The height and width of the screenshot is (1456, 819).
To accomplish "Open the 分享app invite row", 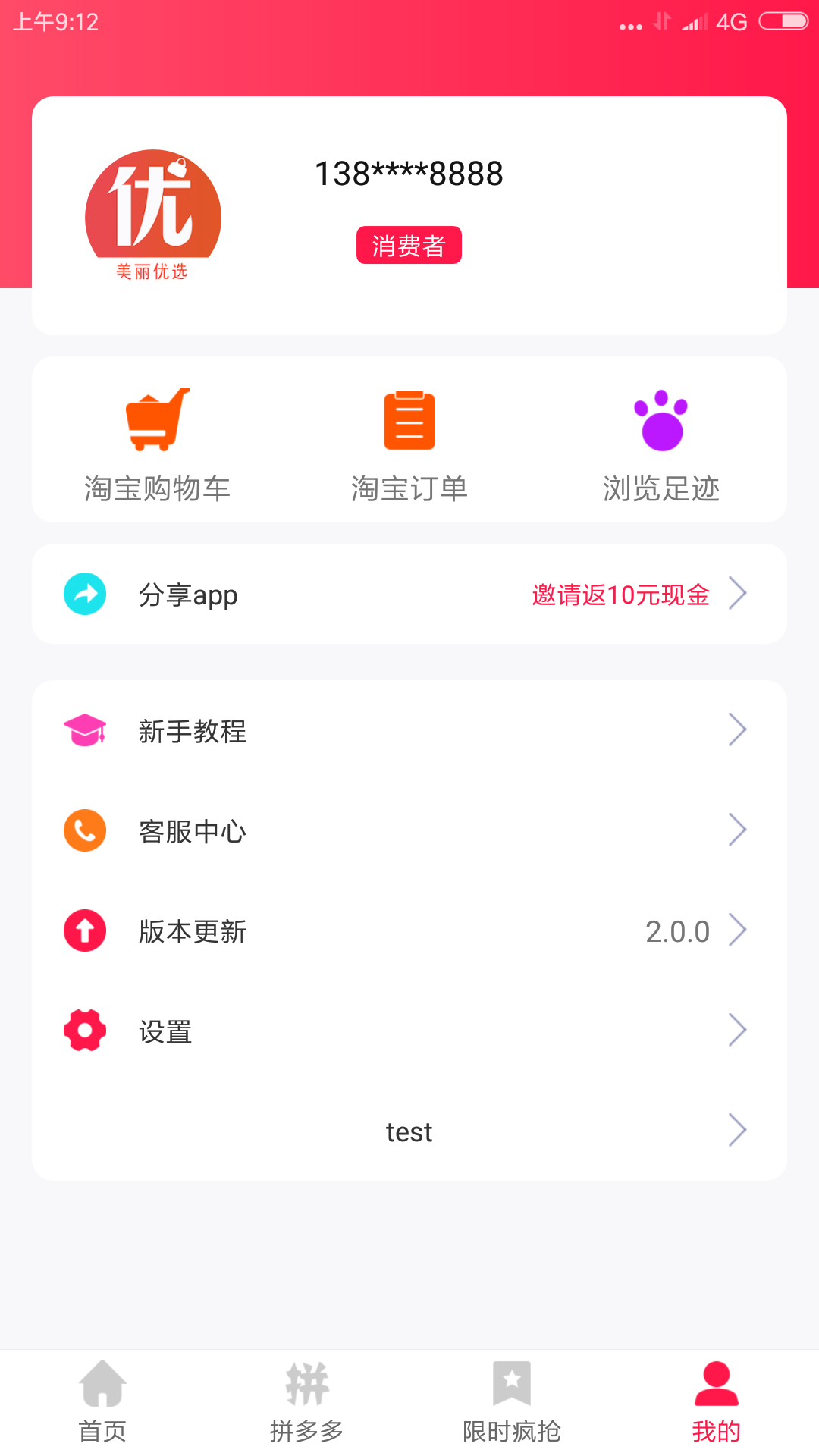I will [409, 595].
